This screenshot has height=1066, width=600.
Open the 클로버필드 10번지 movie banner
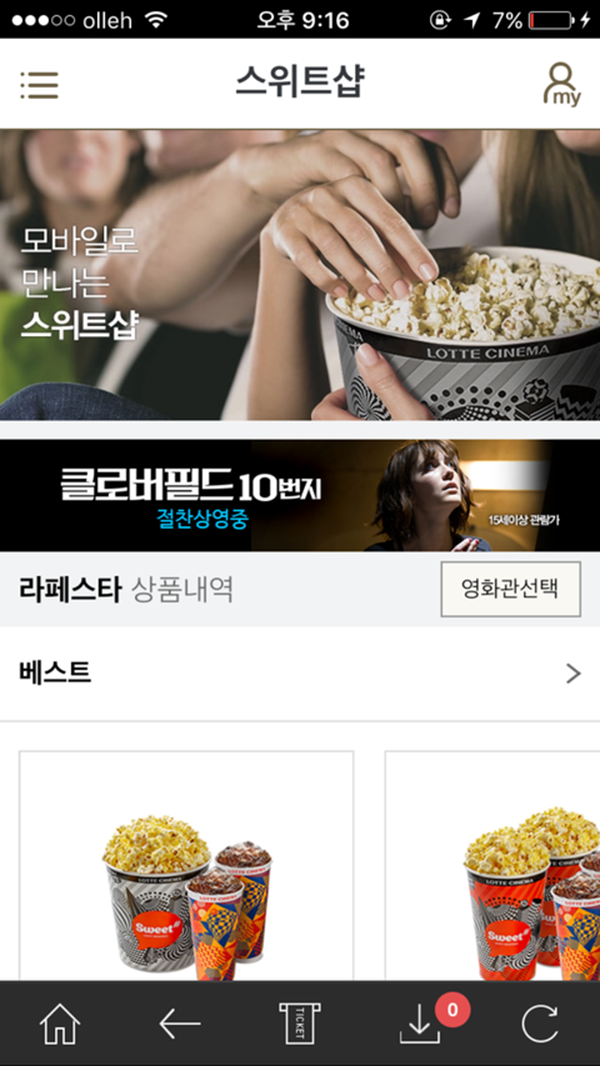point(300,496)
